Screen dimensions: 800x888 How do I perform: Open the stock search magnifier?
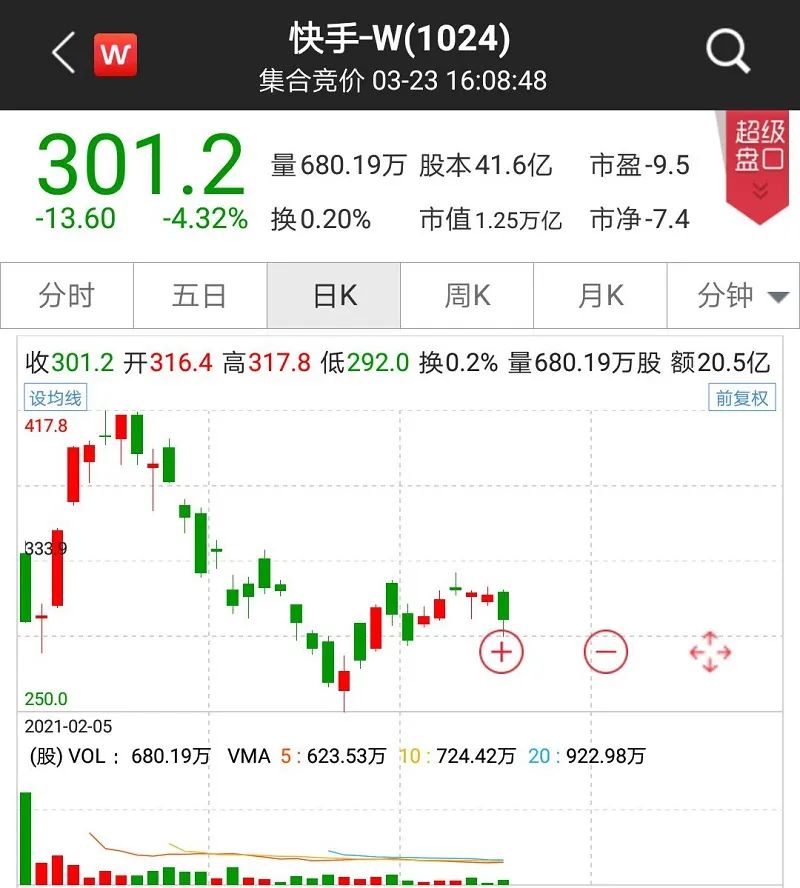[x=728, y=52]
